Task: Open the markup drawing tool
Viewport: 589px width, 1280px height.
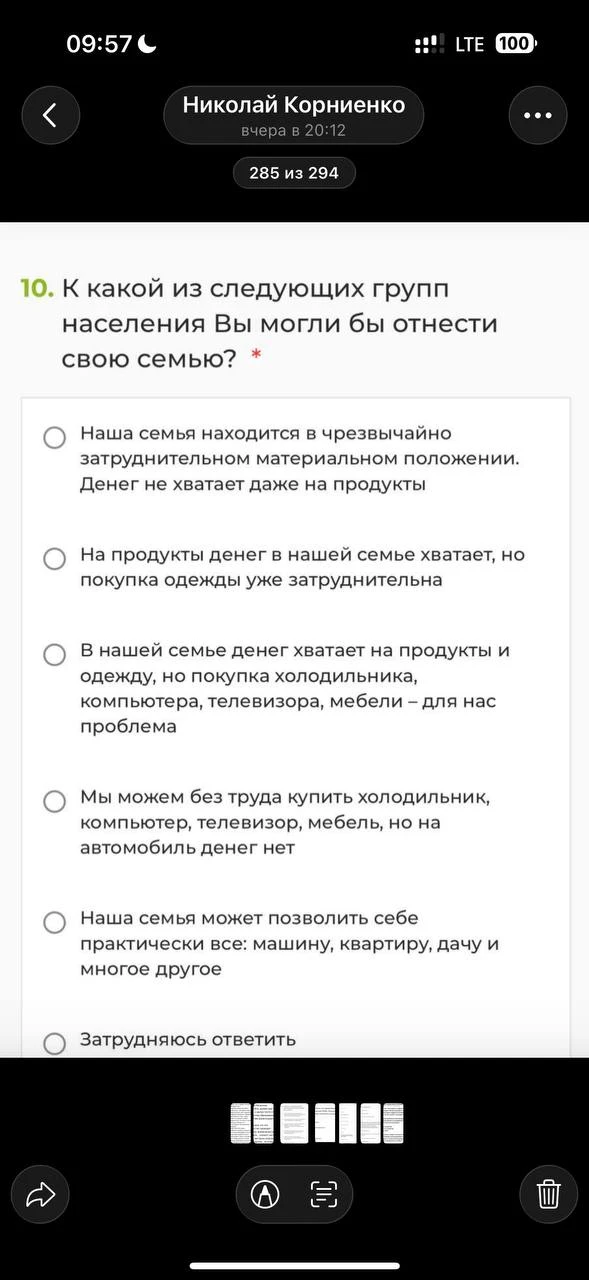Action: 265,1194
